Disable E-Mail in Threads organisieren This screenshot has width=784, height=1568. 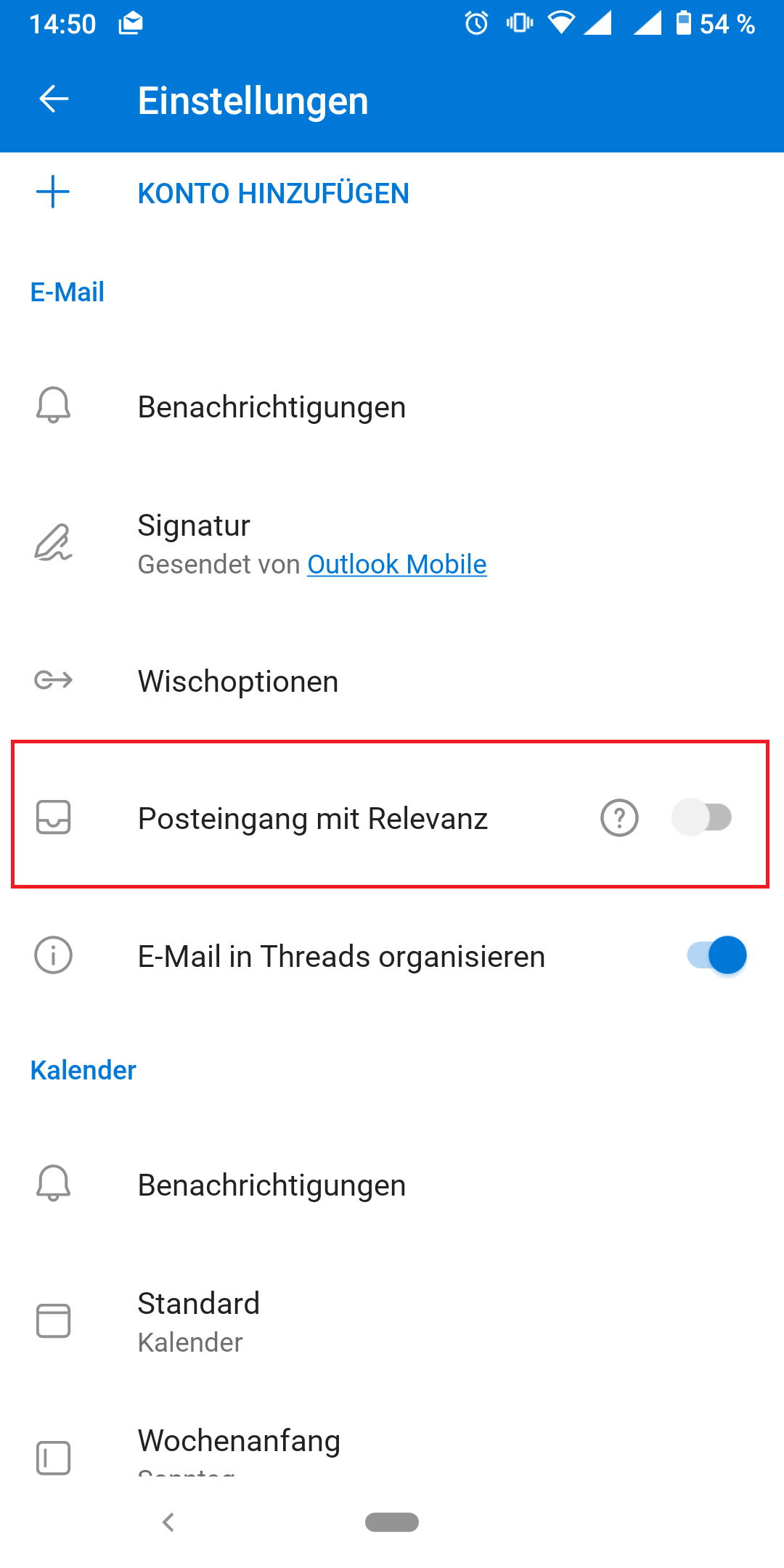(x=716, y=955)
